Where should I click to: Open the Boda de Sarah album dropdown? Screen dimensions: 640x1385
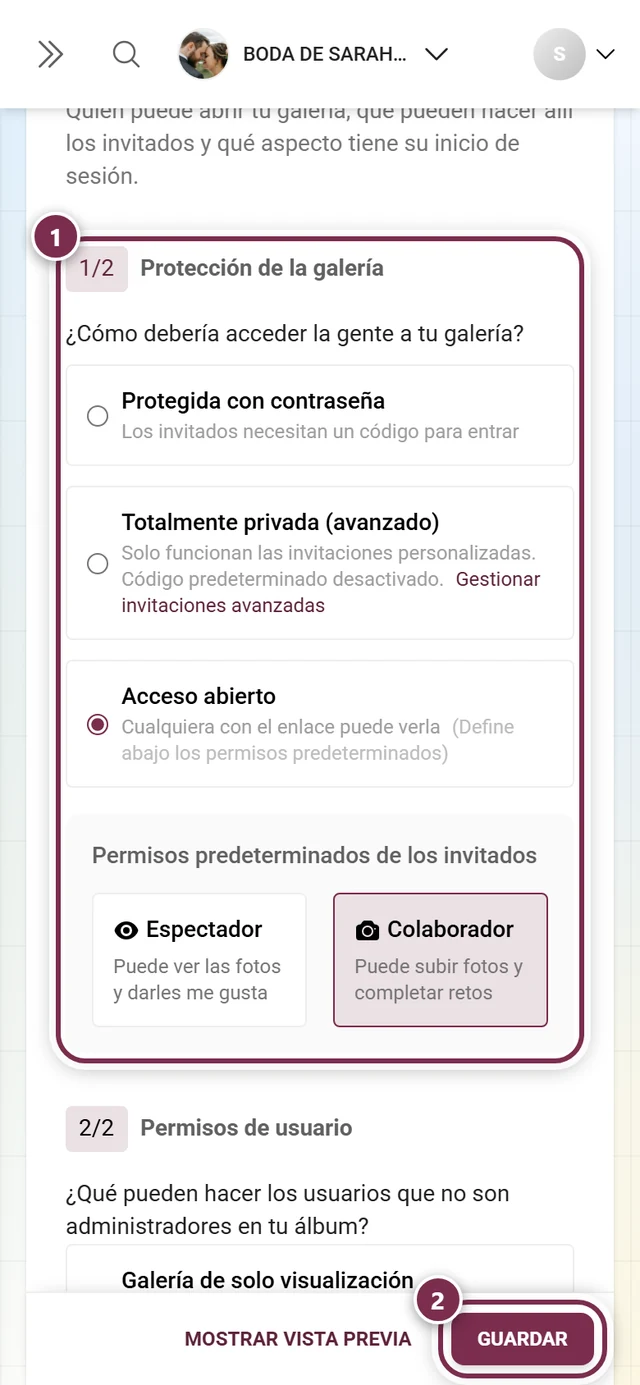click(x=314, y=54)
